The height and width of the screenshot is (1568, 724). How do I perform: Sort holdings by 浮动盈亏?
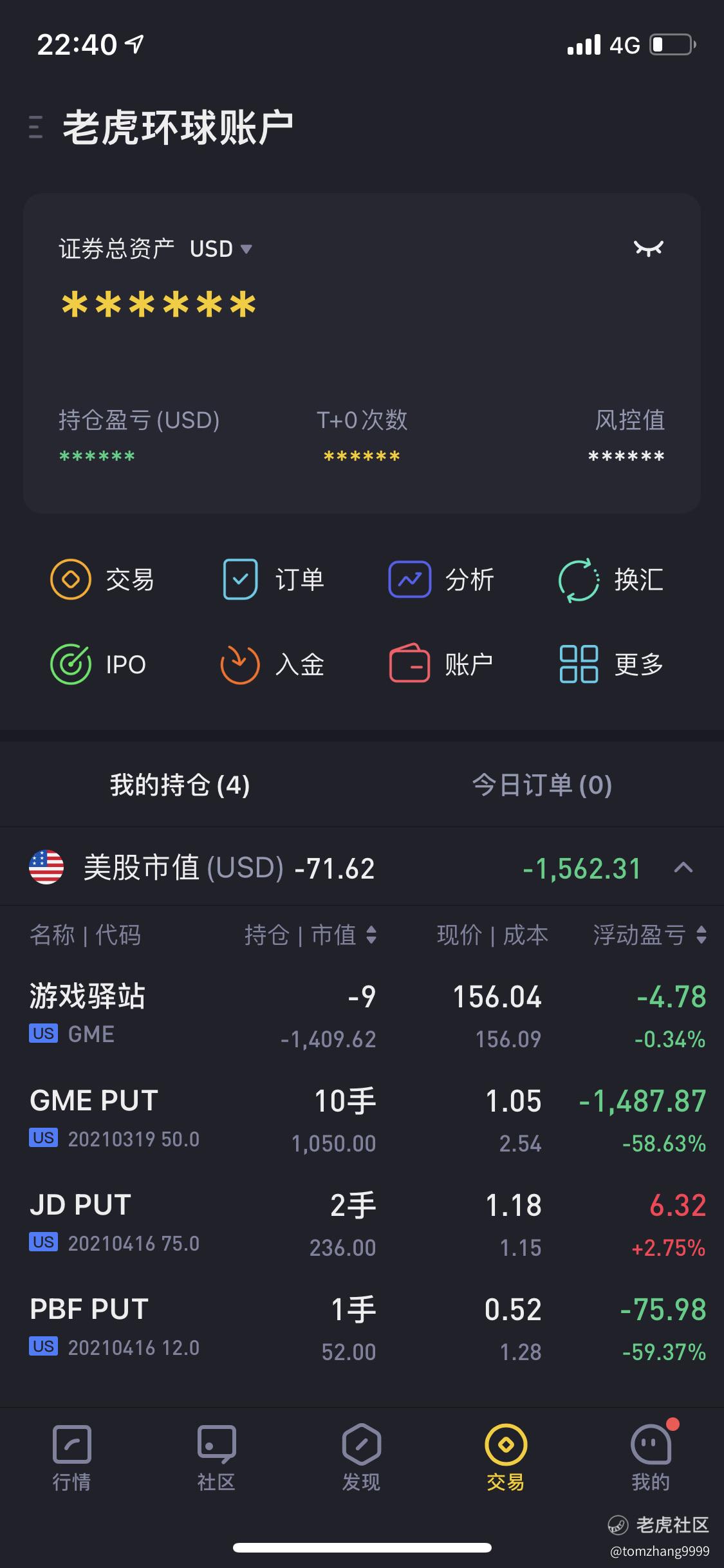tap(649, 935)
